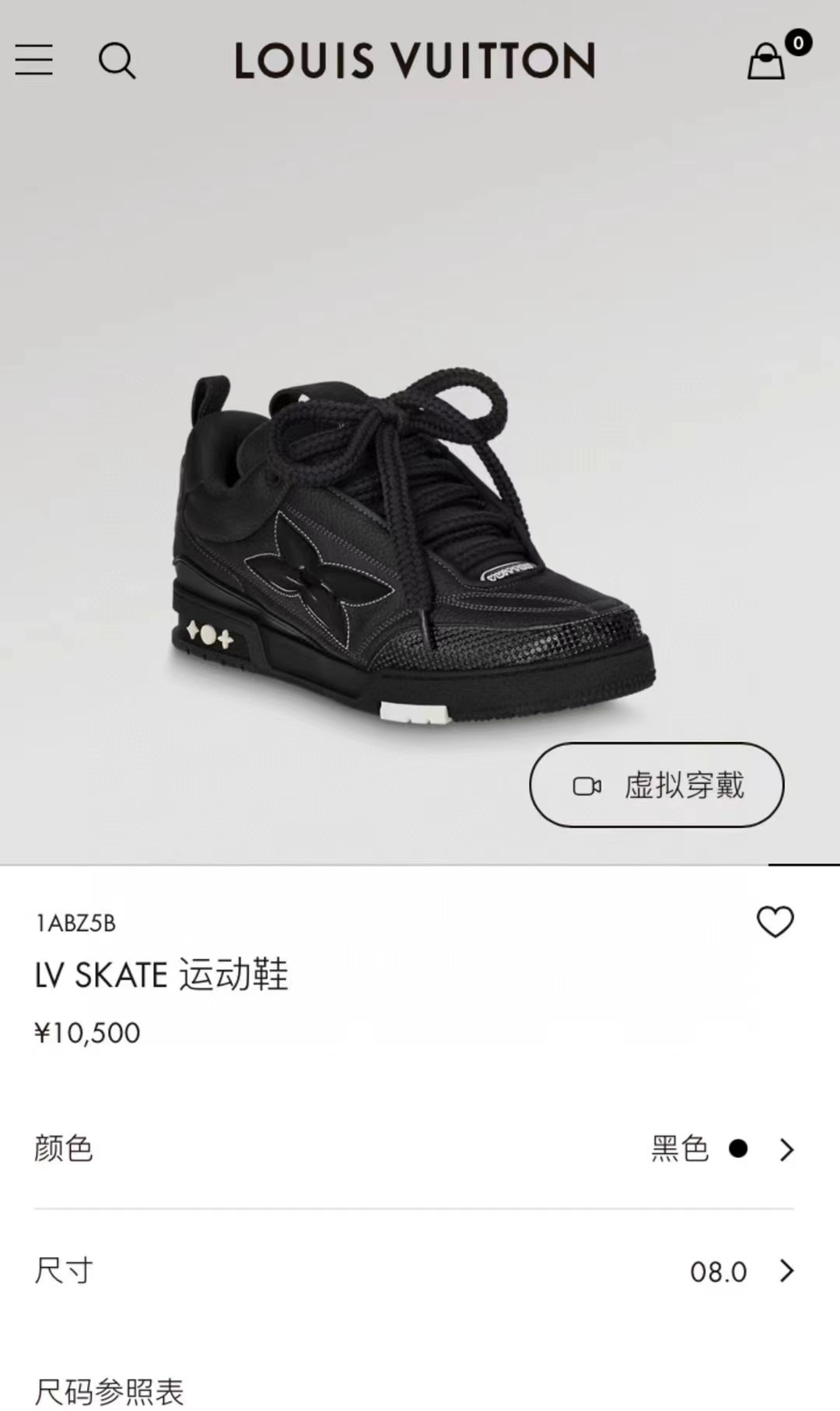Open the hamburger navigation menu
This screenshot has width=840, height=1411.
pos(34,60)
